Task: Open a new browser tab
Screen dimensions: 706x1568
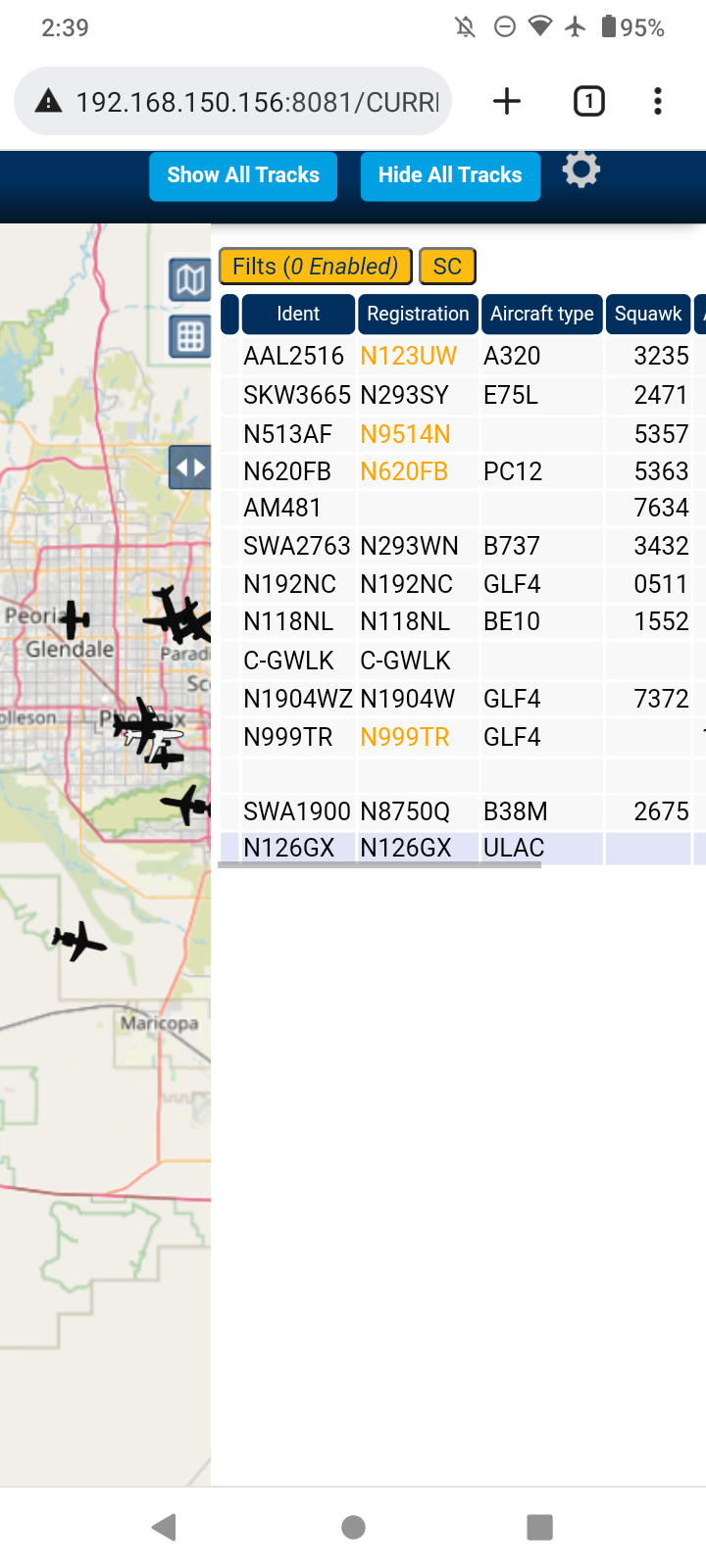Action: 507,101
